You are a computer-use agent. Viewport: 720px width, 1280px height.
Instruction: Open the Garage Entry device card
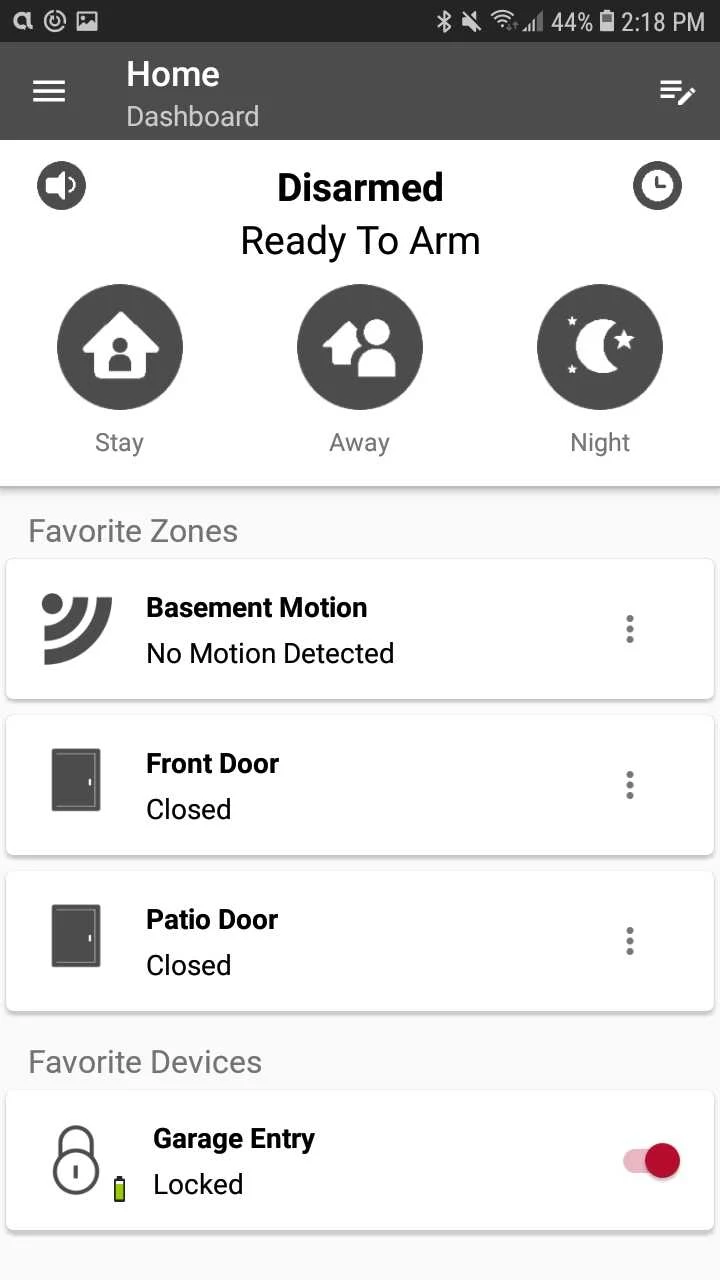[360, 1160]
